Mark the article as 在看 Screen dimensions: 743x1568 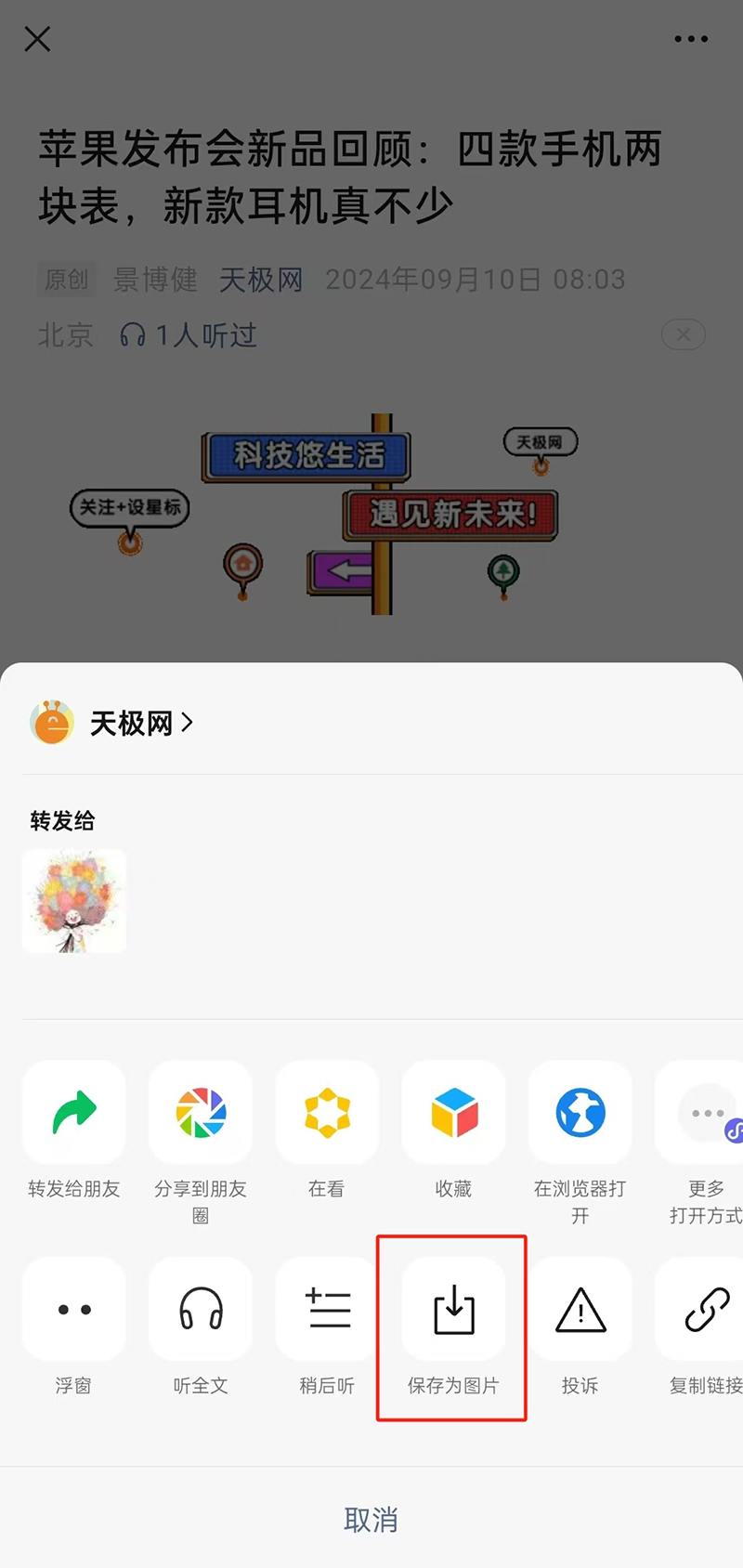pyautogui.click(x=327, y=1113)
